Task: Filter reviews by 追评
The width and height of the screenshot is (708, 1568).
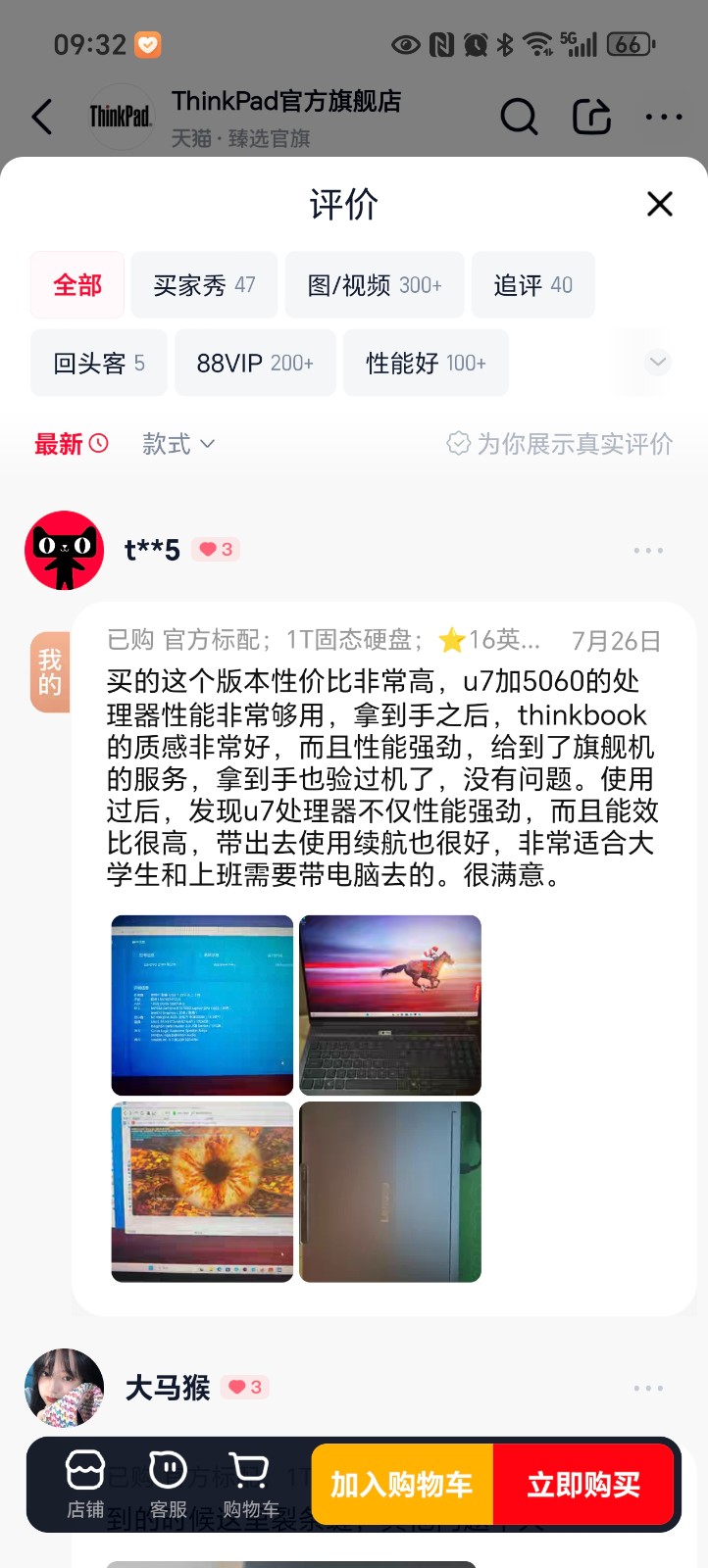Action: pyautogui.click(x=532, y=285)
